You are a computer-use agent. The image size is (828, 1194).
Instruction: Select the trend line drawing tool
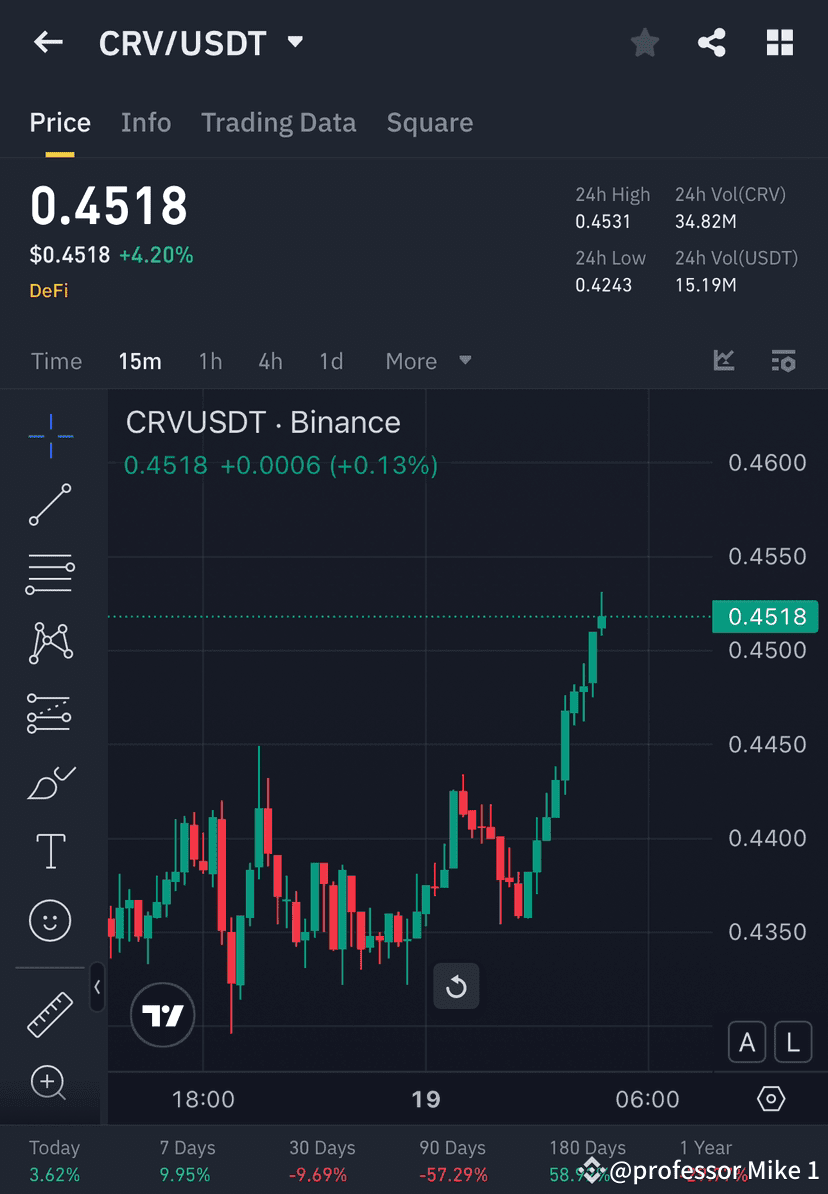(50, 505)
